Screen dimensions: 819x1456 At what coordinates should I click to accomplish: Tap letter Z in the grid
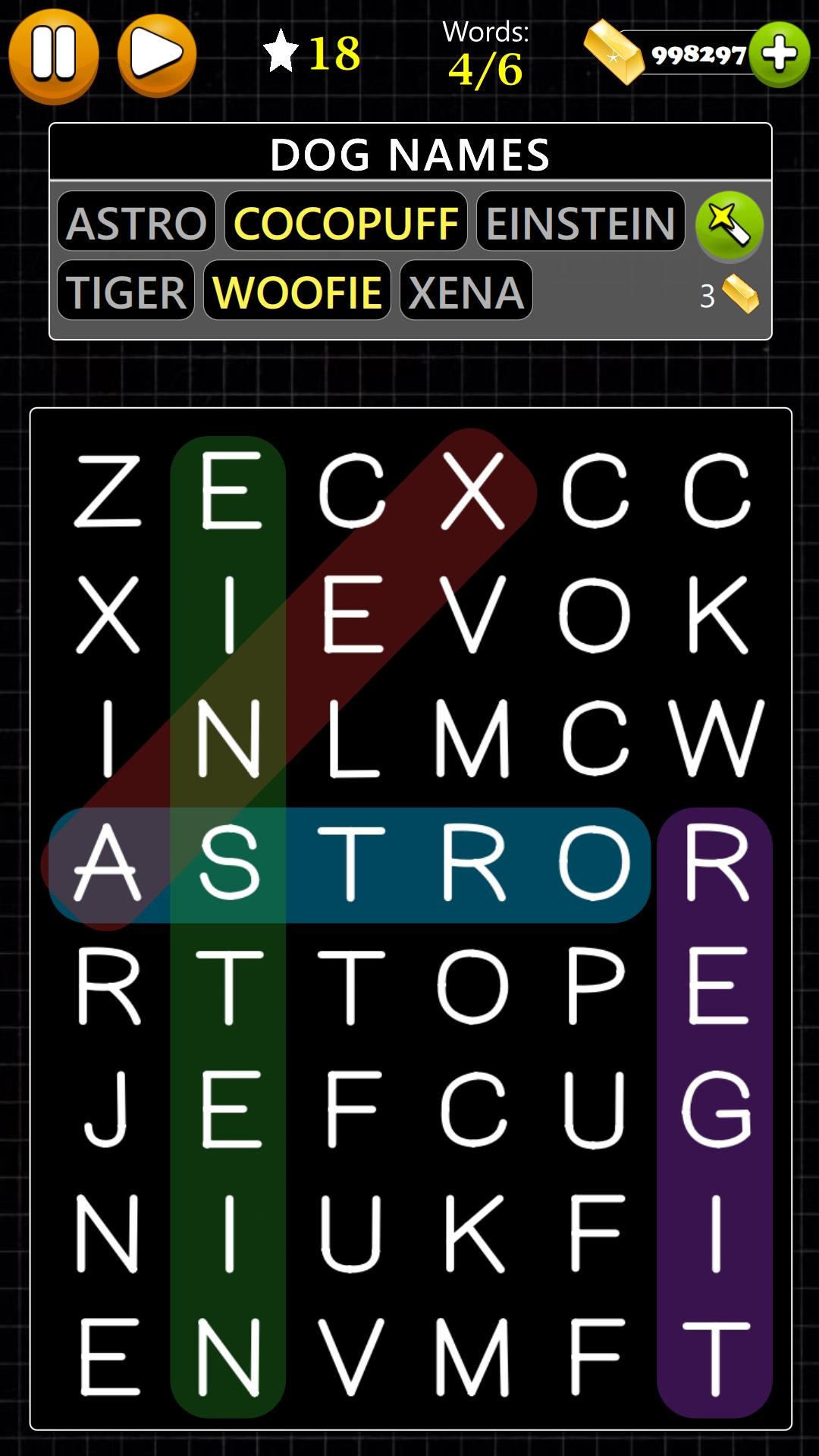coord(108,491)
